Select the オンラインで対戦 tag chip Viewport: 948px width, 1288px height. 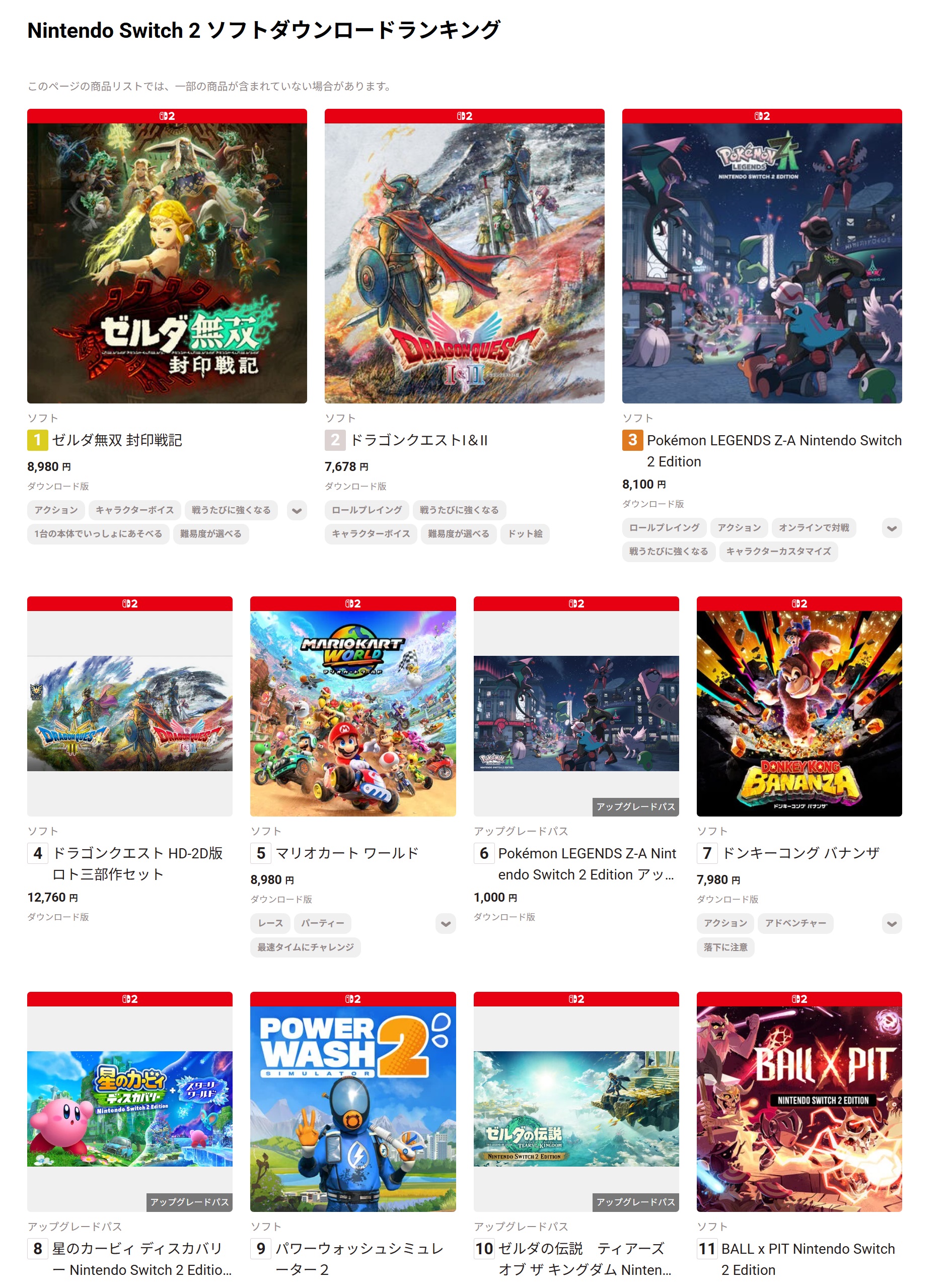[x=813, y=527]
